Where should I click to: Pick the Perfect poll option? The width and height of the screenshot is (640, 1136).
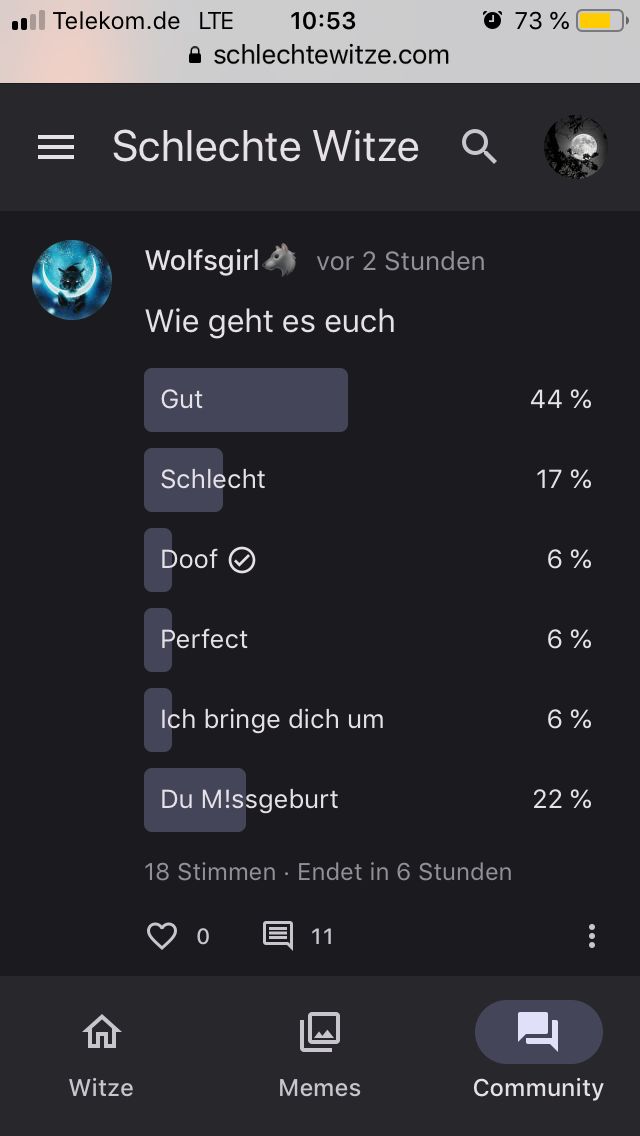368,640
